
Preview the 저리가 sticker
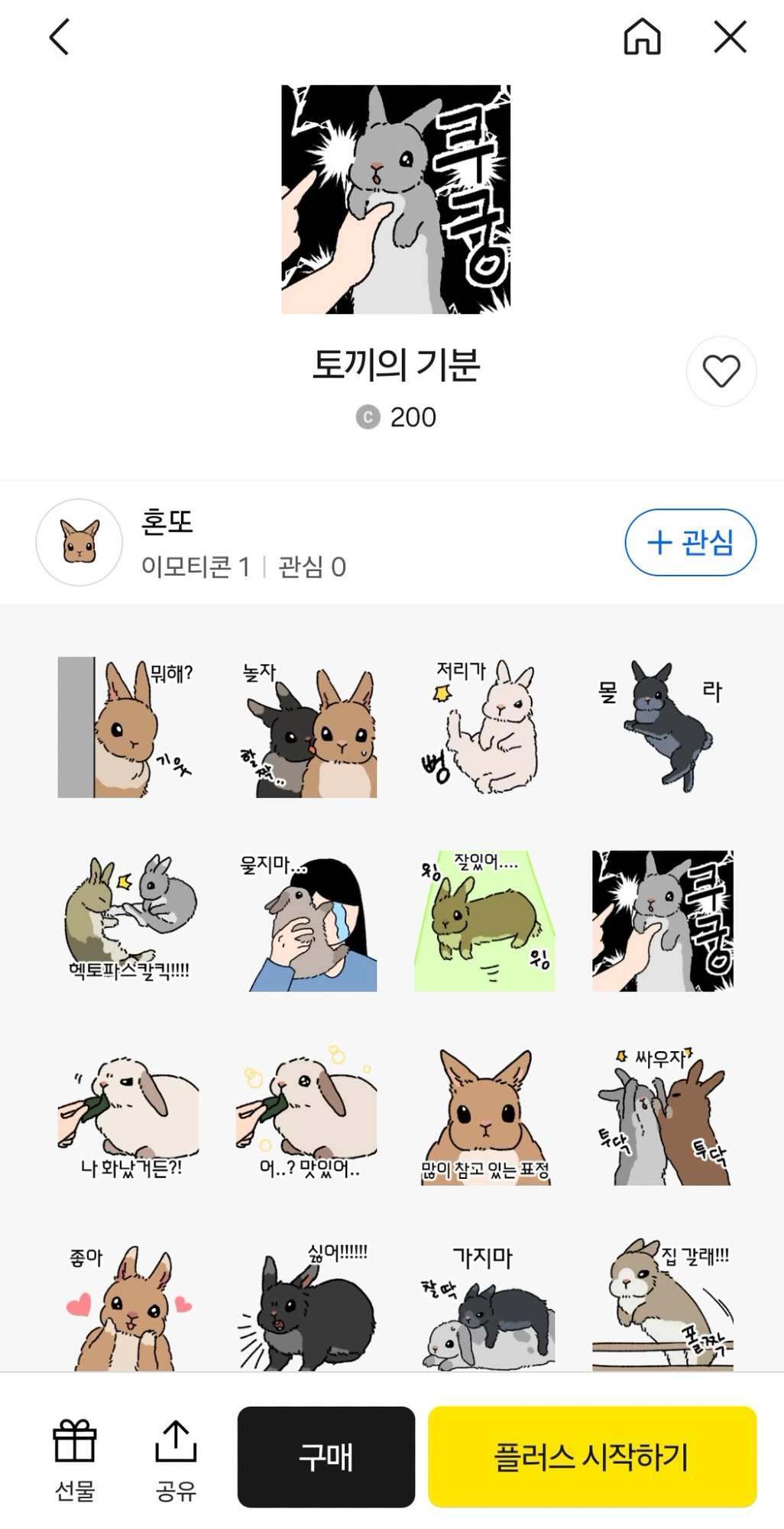coord(484,727)
